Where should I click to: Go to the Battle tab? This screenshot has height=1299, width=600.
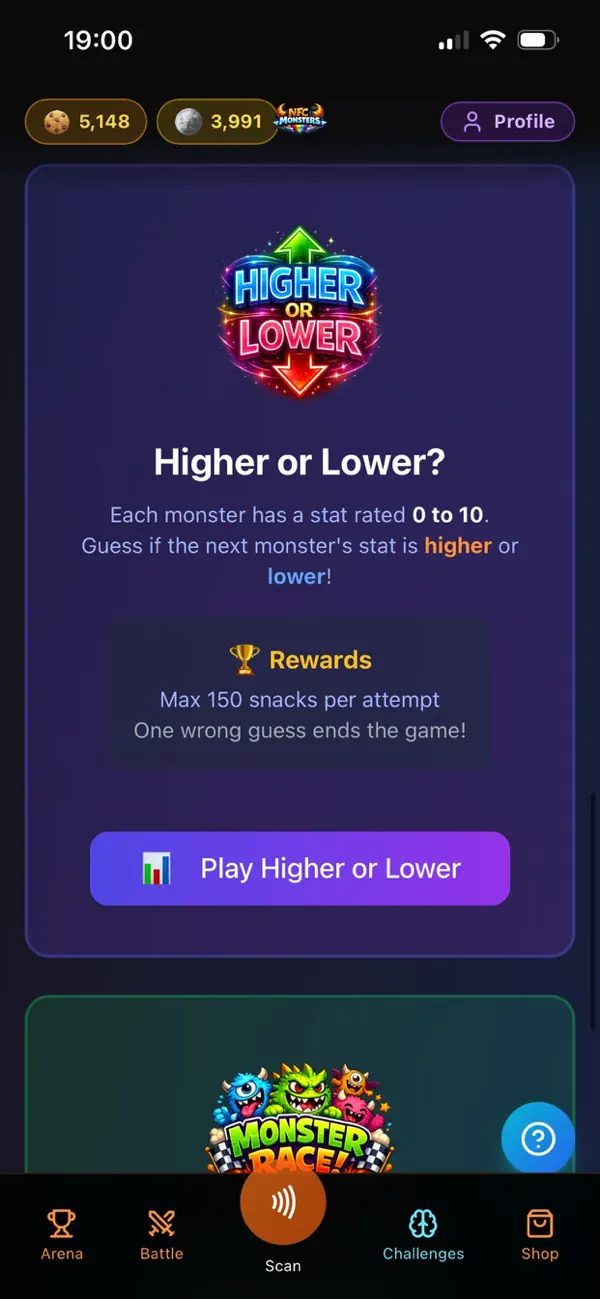[161, 1234]
